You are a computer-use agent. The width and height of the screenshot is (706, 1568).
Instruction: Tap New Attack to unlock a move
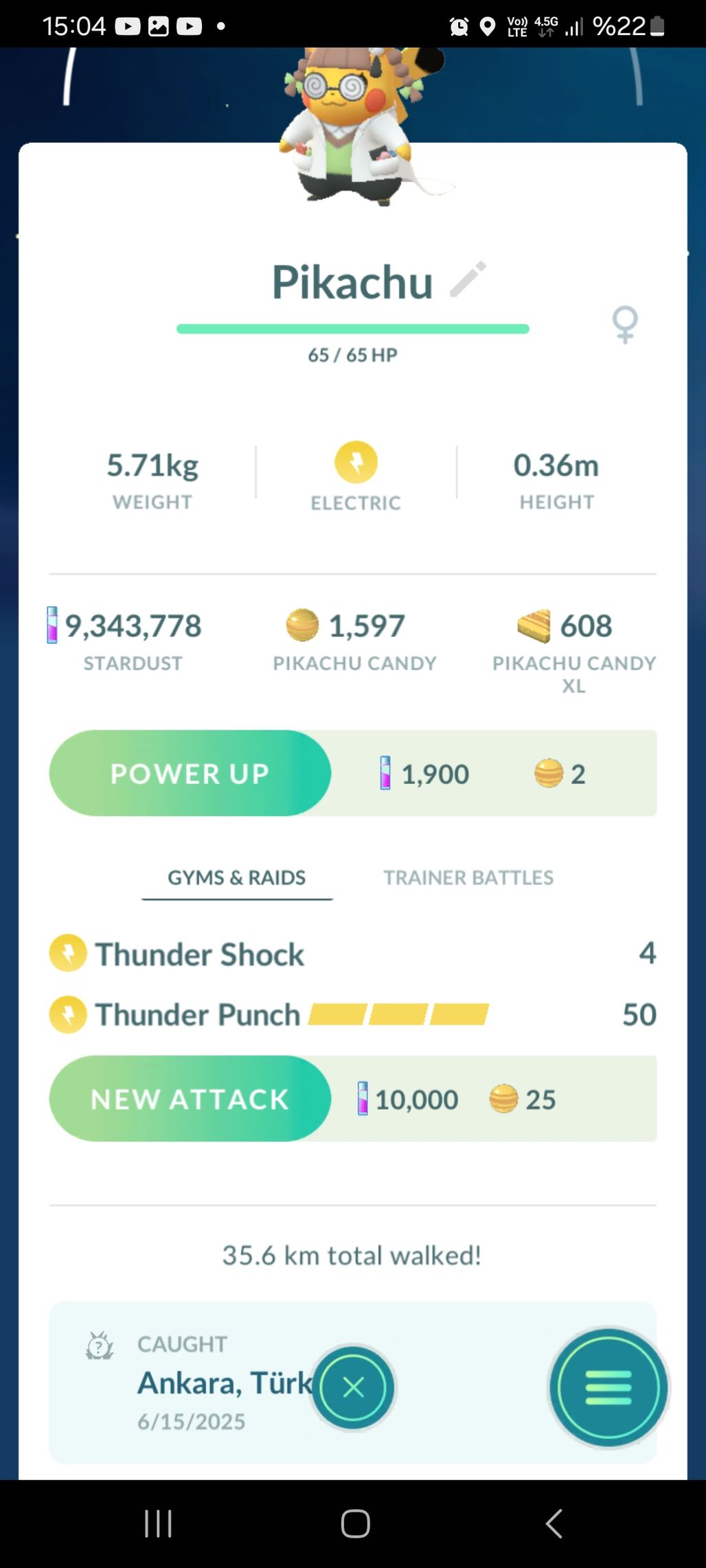pyautogui.click(x=190, y=1098)
